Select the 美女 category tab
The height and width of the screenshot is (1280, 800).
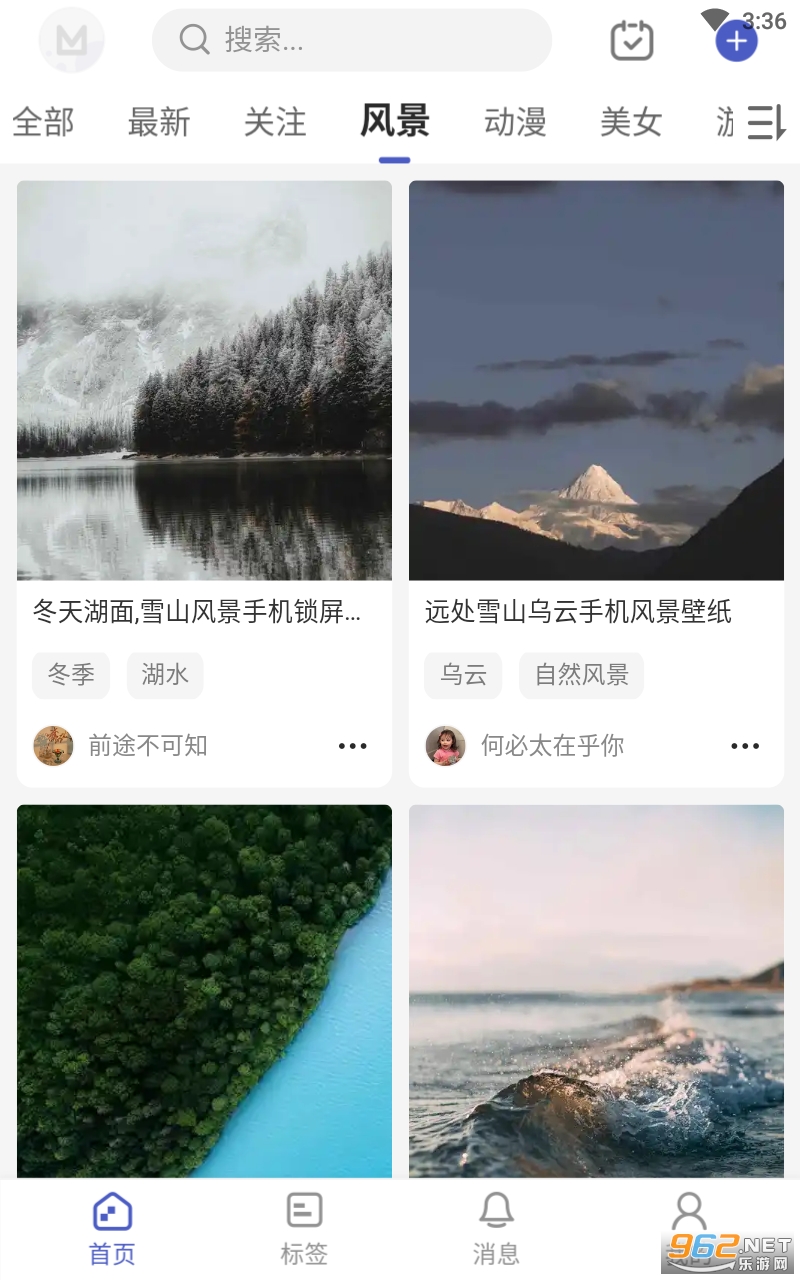[x=631, y=122]
